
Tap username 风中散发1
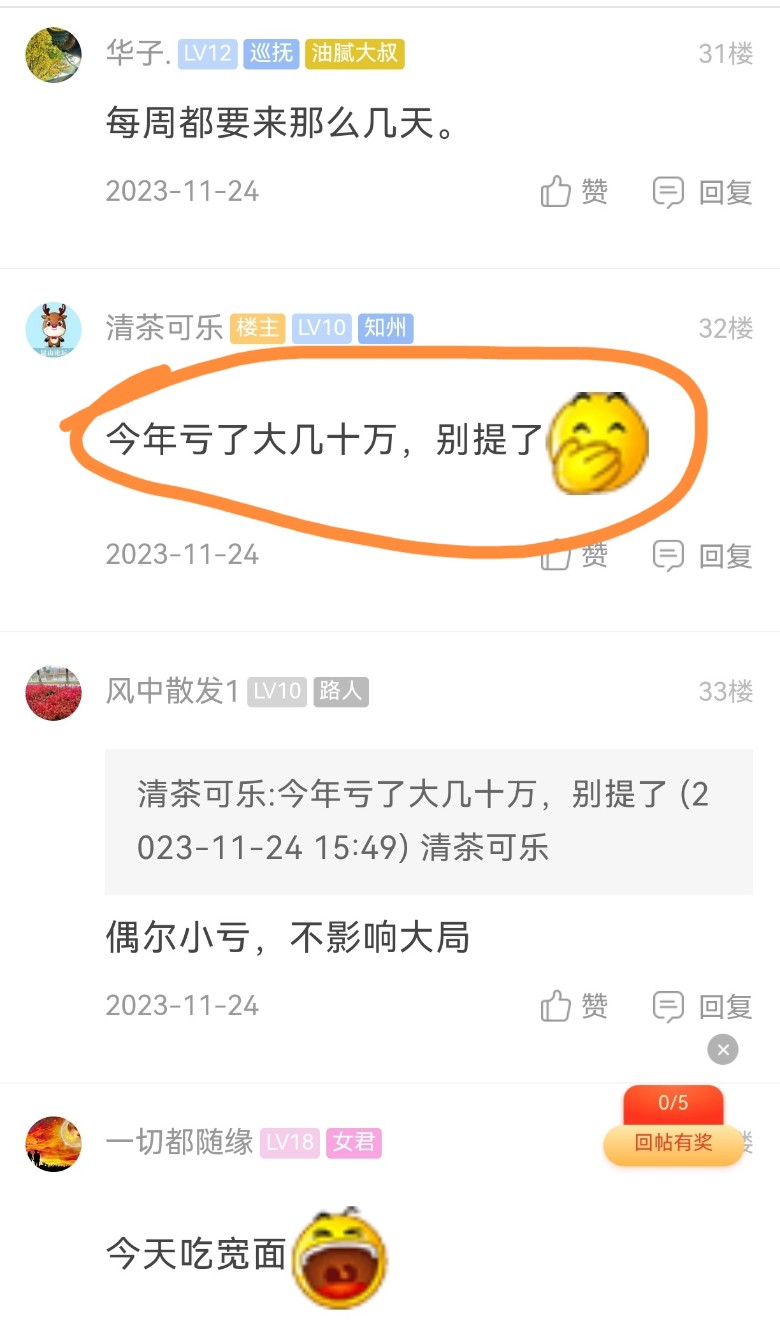click(x=172, y=691)
